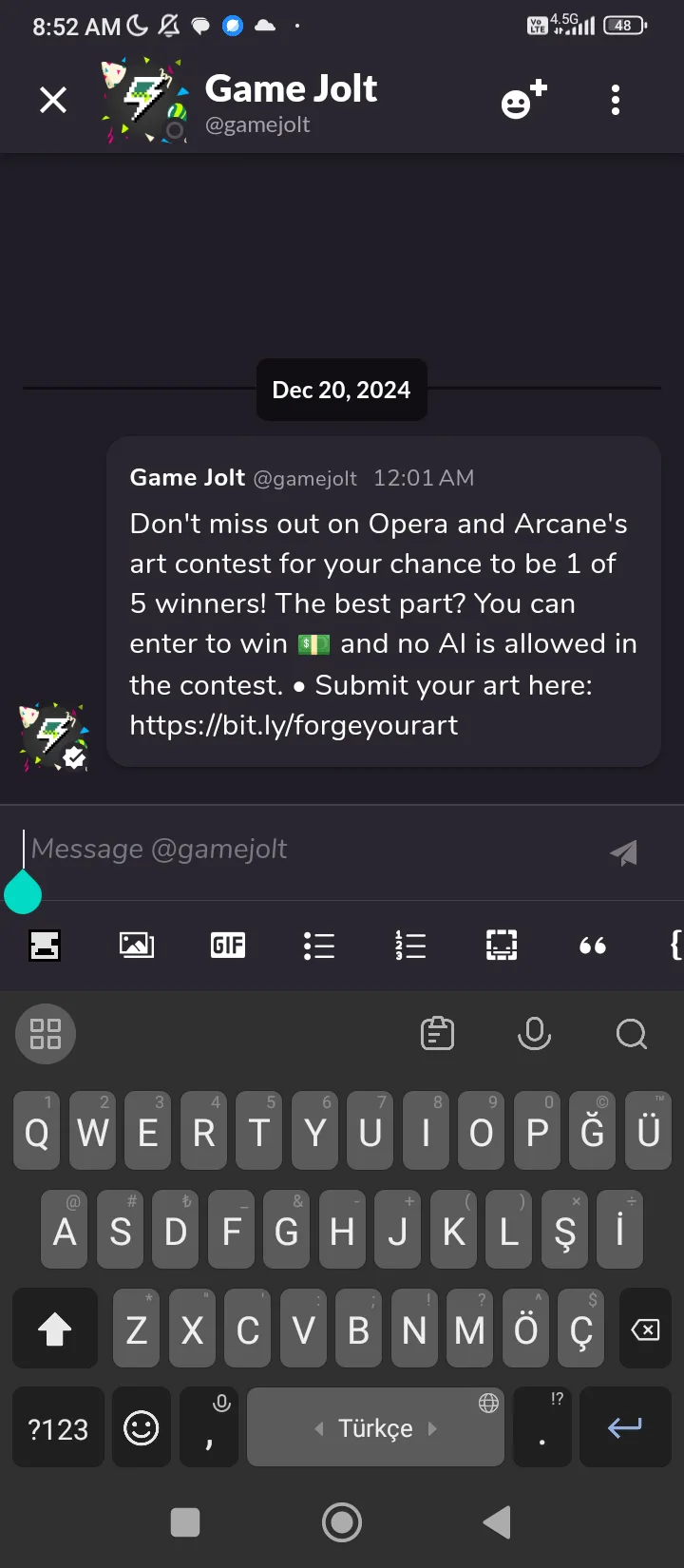Tap the dashed-square formatting tool
Image resolution: width=684 pixels, height=1568 pixels.
[502, 946]
